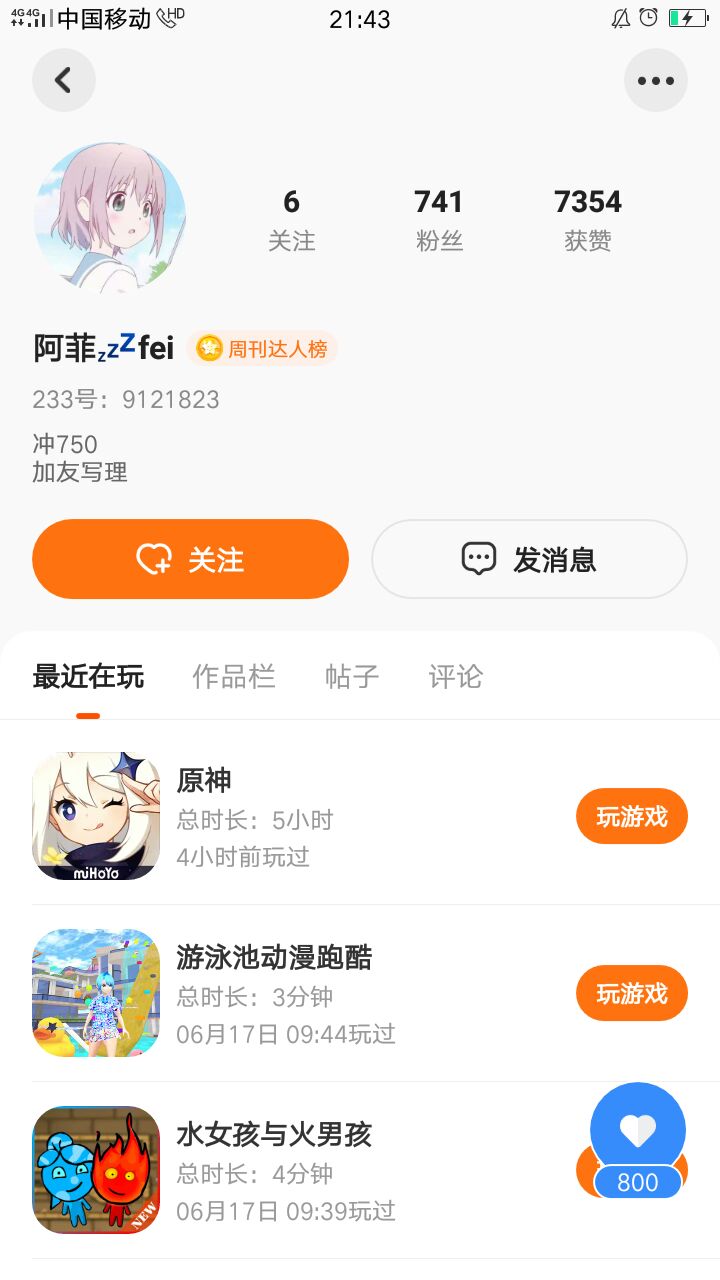Go back using the arrow icon
720x1280 pixels.
click(x=63, y=80)
